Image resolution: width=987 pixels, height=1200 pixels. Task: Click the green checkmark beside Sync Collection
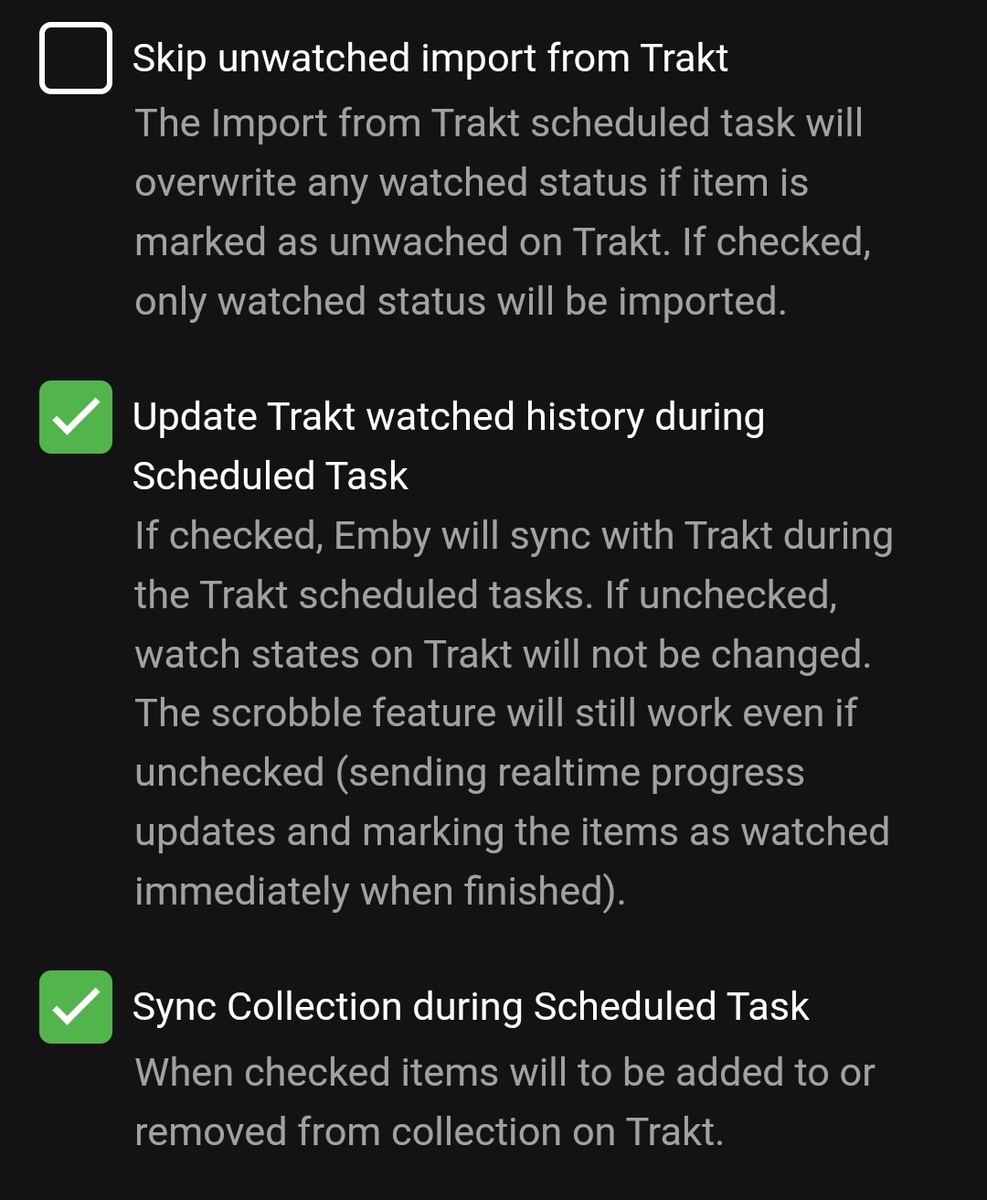[75, 1007]
